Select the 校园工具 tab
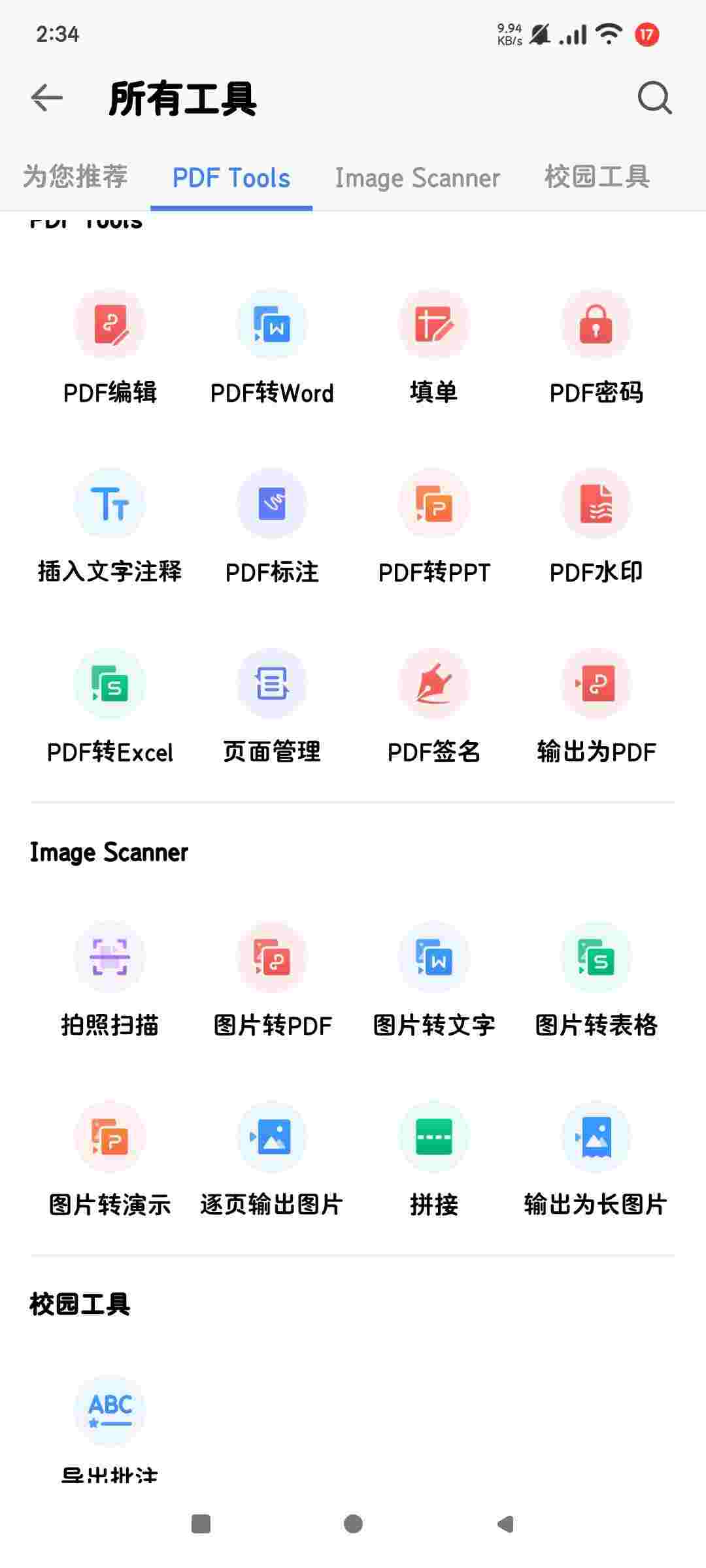This screenshot has width=706, height=1568. [x=597, y=177]
